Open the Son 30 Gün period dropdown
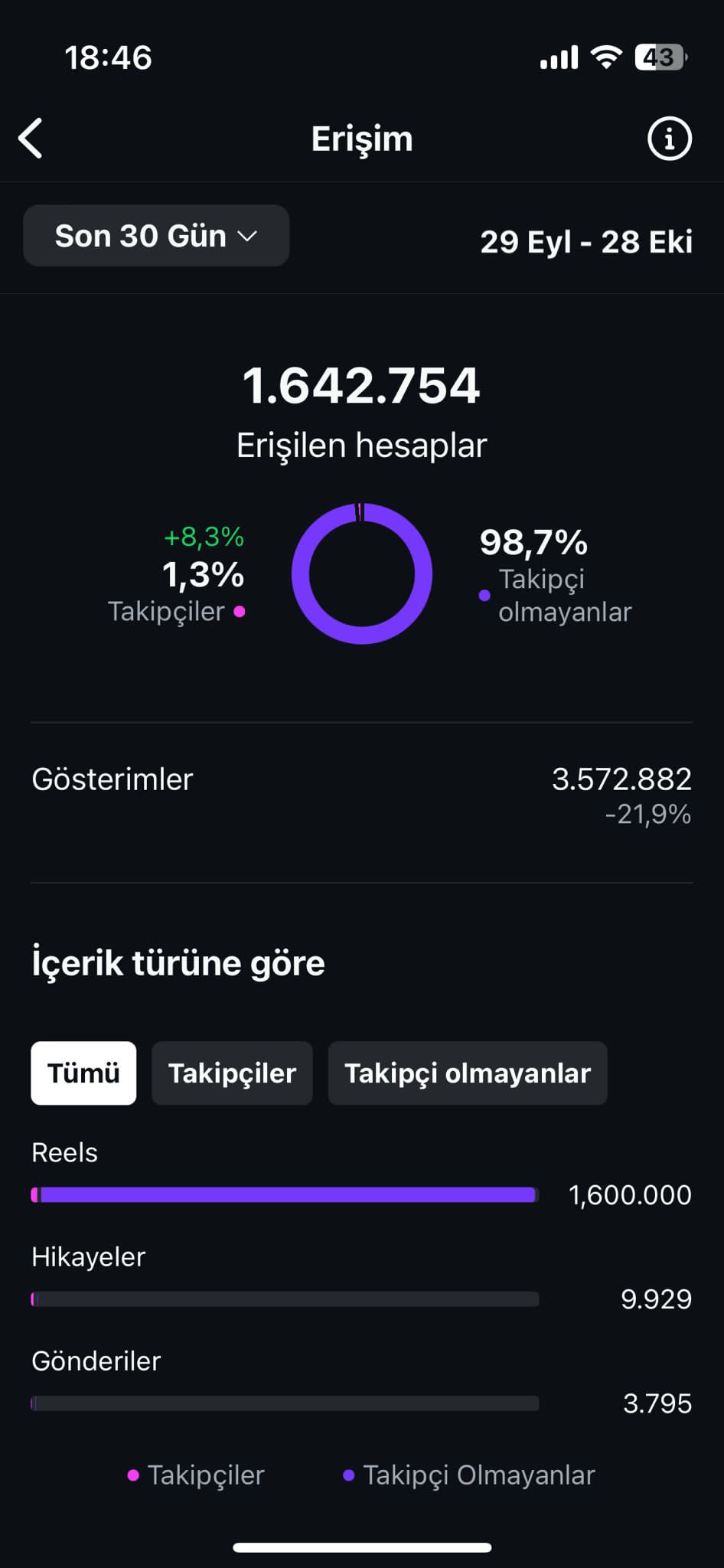The image size is (724, 1568). tap(156, 236)
